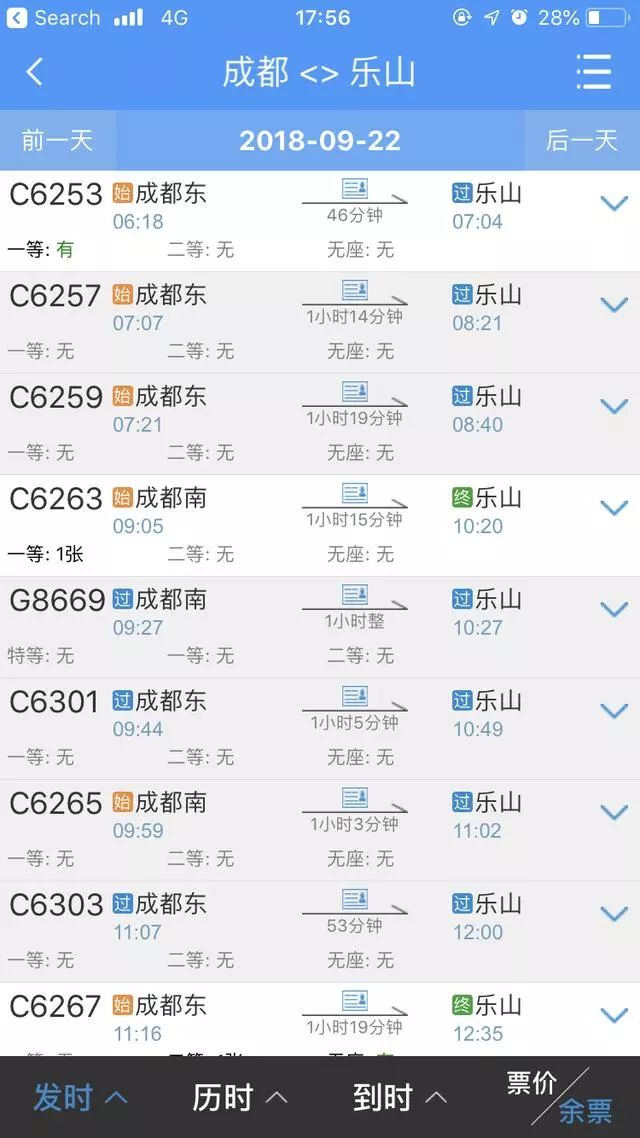Viewport: 640px width, 1138px height.
Task: Expand details for train C6267
Action: coord(614,1016)
